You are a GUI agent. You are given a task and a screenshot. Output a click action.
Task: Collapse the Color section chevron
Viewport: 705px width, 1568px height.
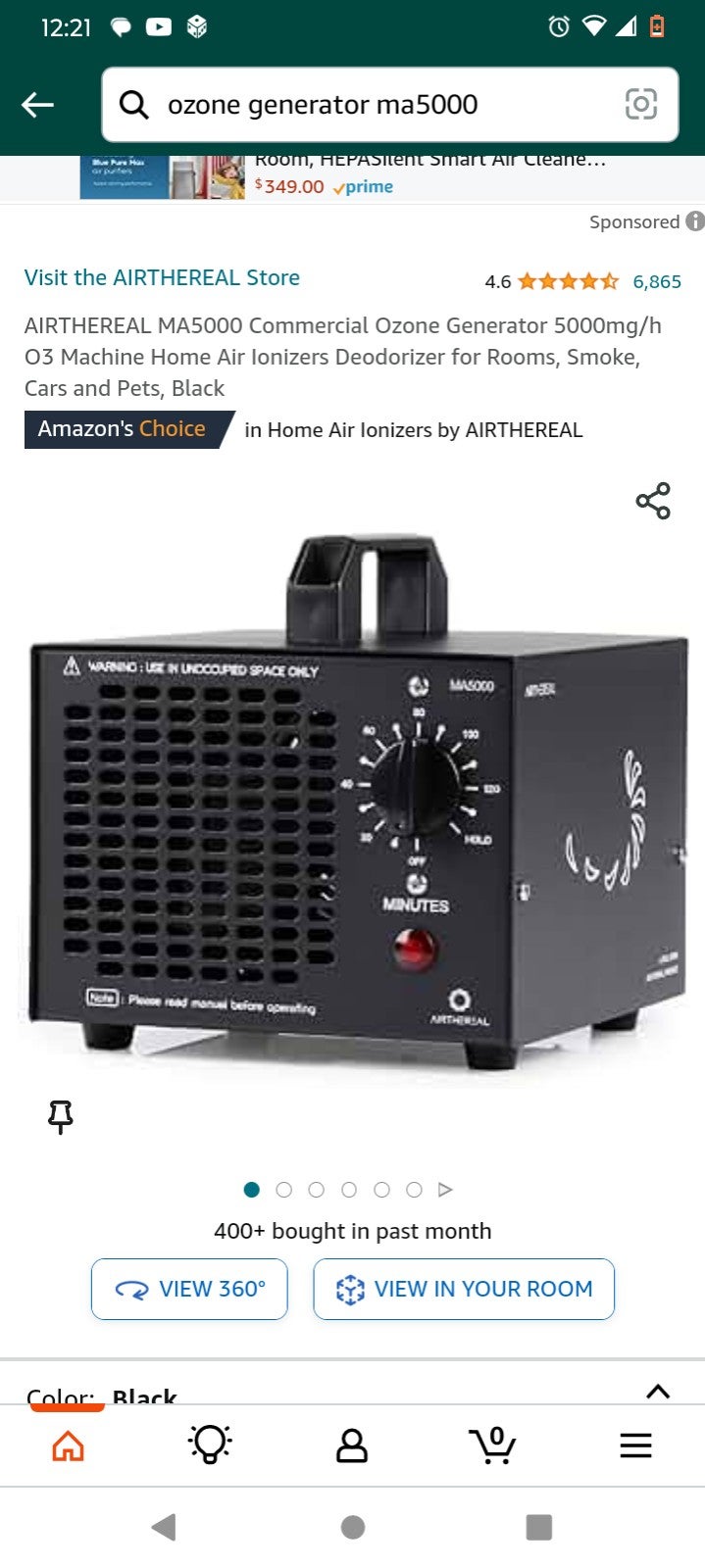[658, 1391]
